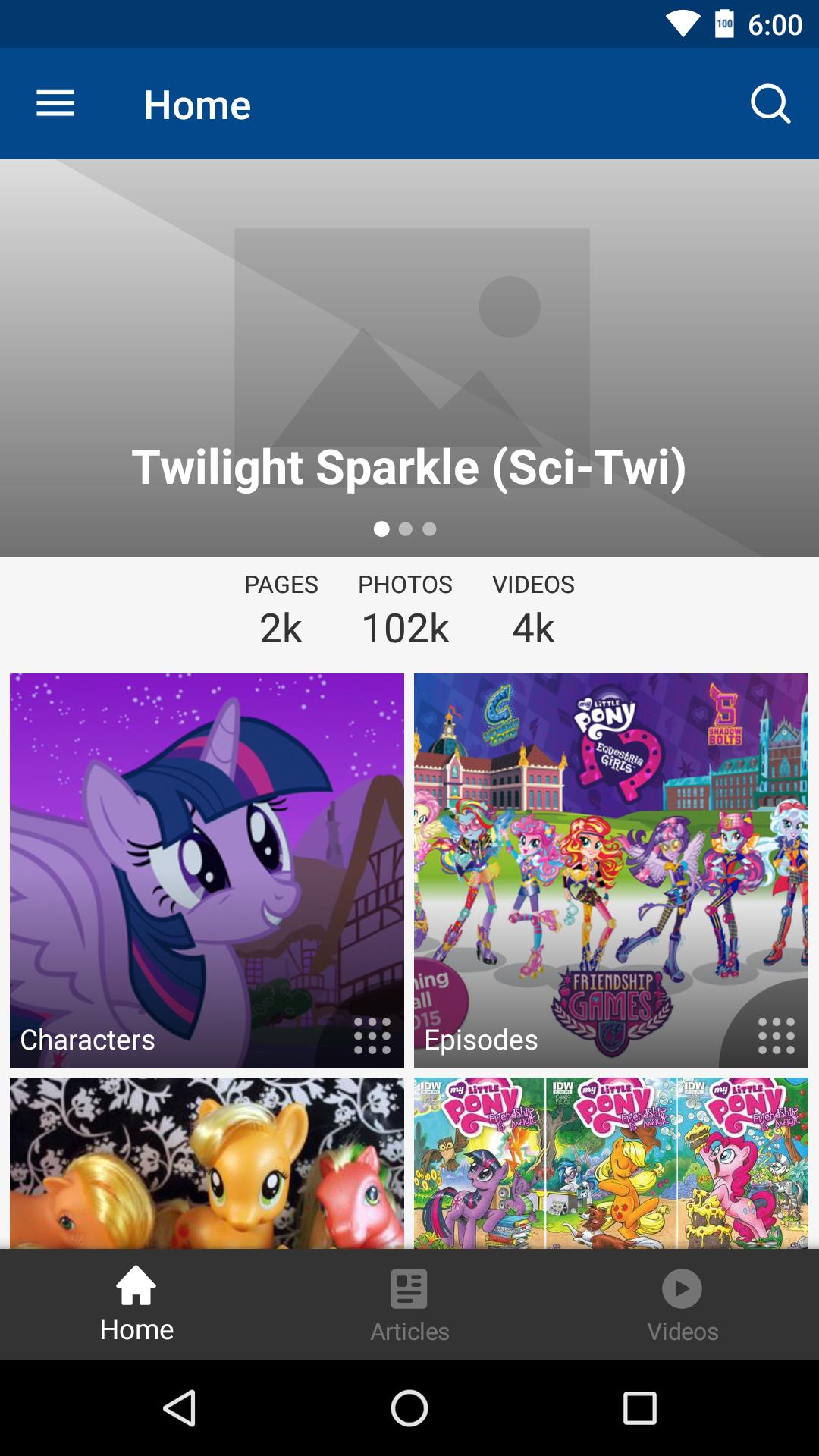Viewport: 819px width, 1456px height.
Task: Select the Home bottom tab
Action: [136, 1304]
